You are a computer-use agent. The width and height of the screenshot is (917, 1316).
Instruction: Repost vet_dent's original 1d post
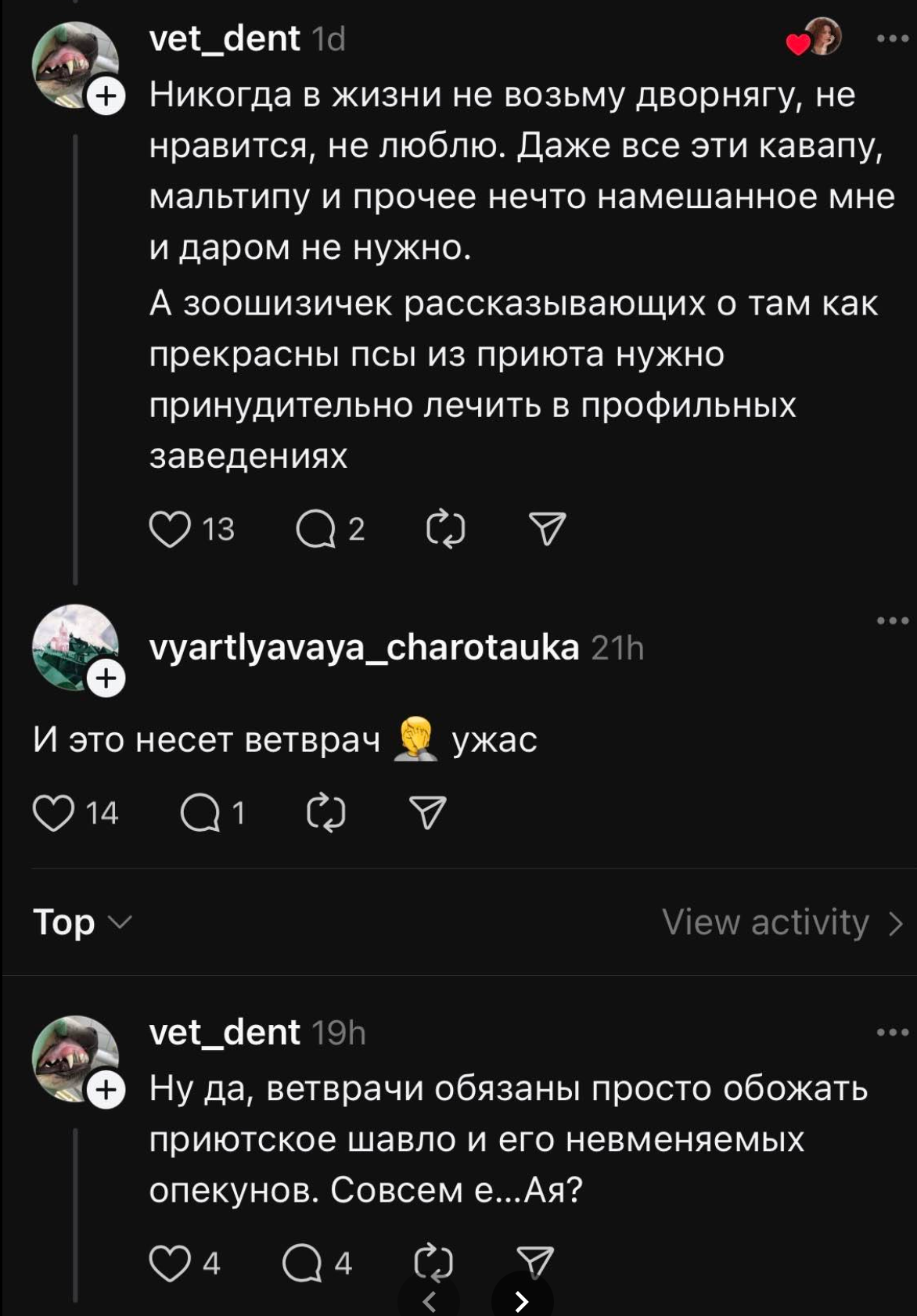coord(446,530)
